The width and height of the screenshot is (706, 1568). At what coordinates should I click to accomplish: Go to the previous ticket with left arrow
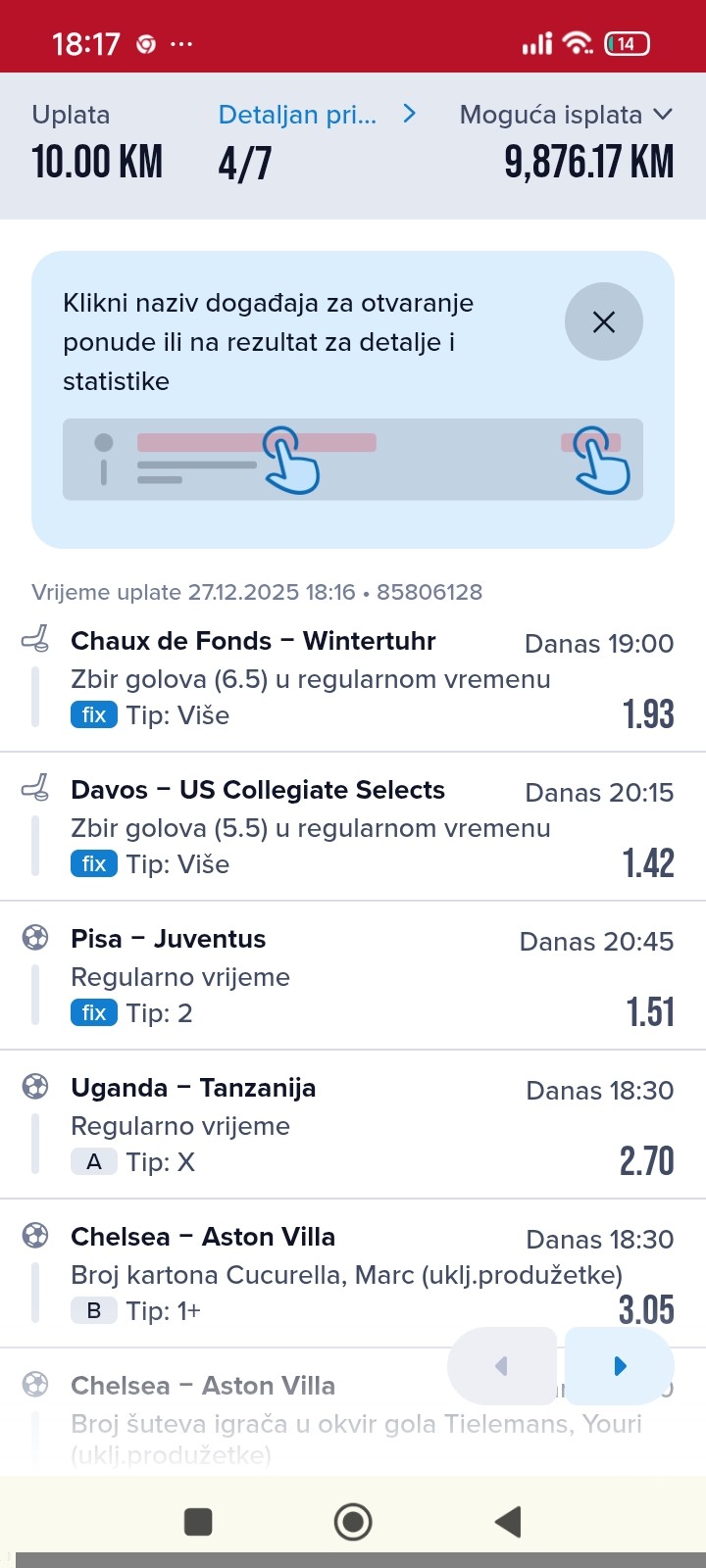pos(502,1366)
